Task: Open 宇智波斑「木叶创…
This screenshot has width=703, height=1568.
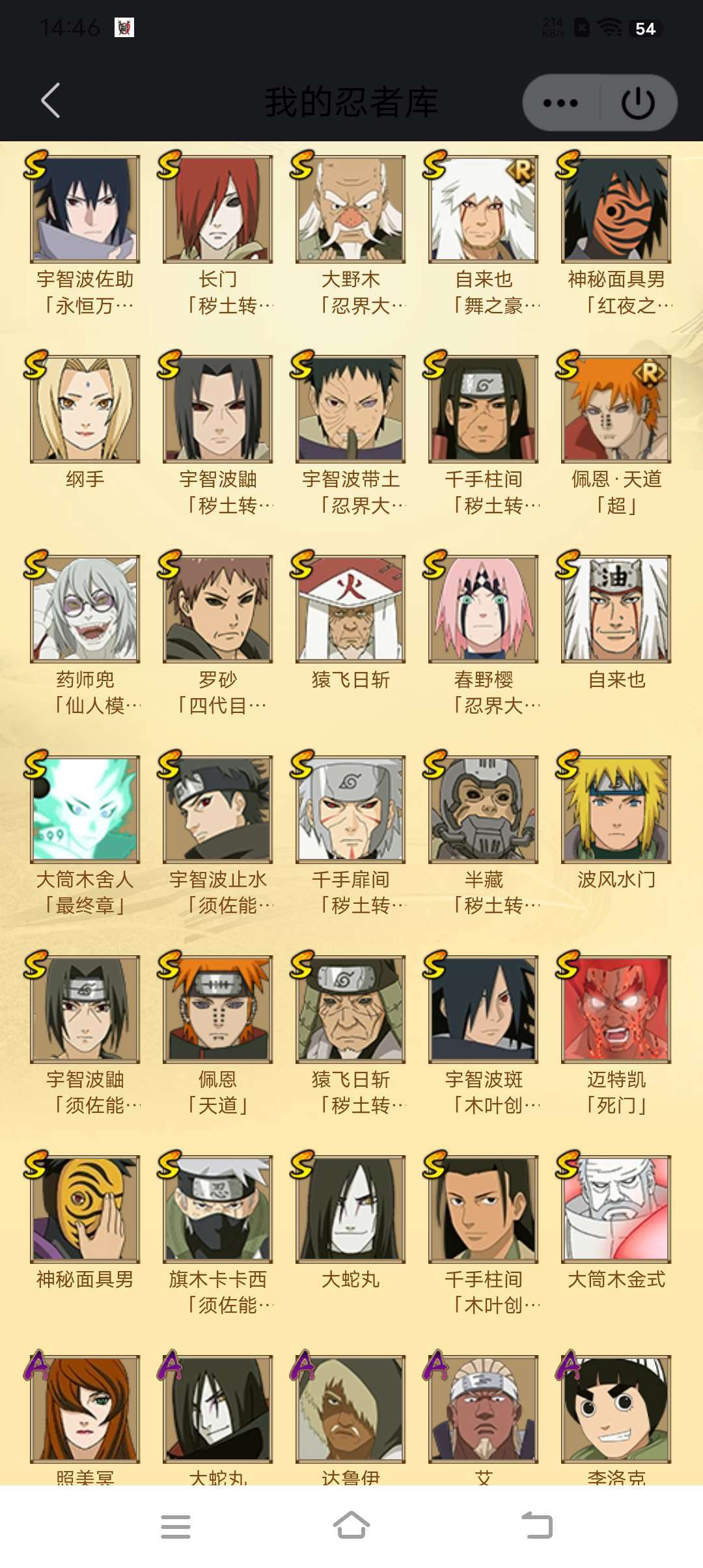Action: (x=484, y=1034)
